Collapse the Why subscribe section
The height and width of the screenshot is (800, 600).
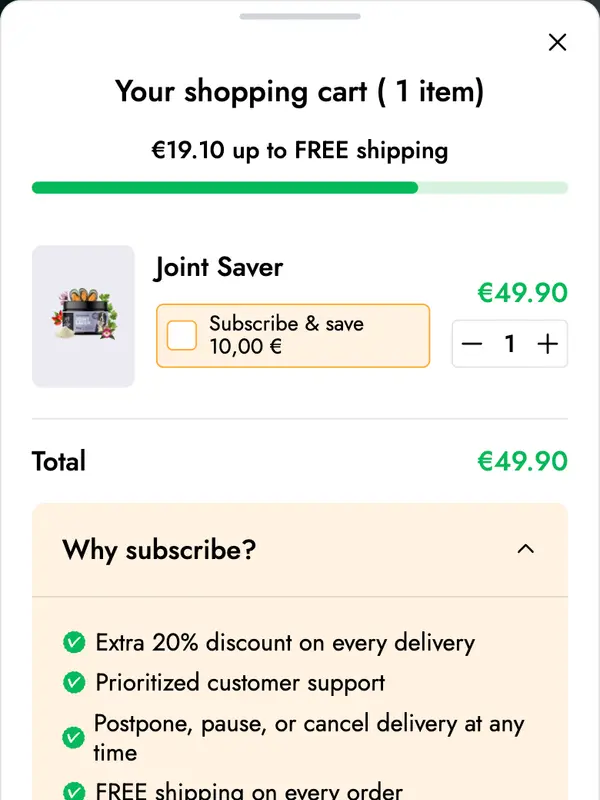pos(525,549)
